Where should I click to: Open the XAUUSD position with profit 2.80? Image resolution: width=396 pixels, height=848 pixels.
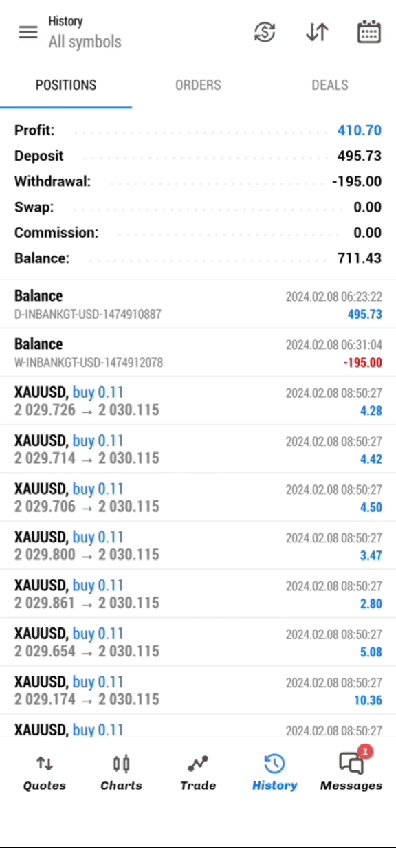(x=198, y=593)
